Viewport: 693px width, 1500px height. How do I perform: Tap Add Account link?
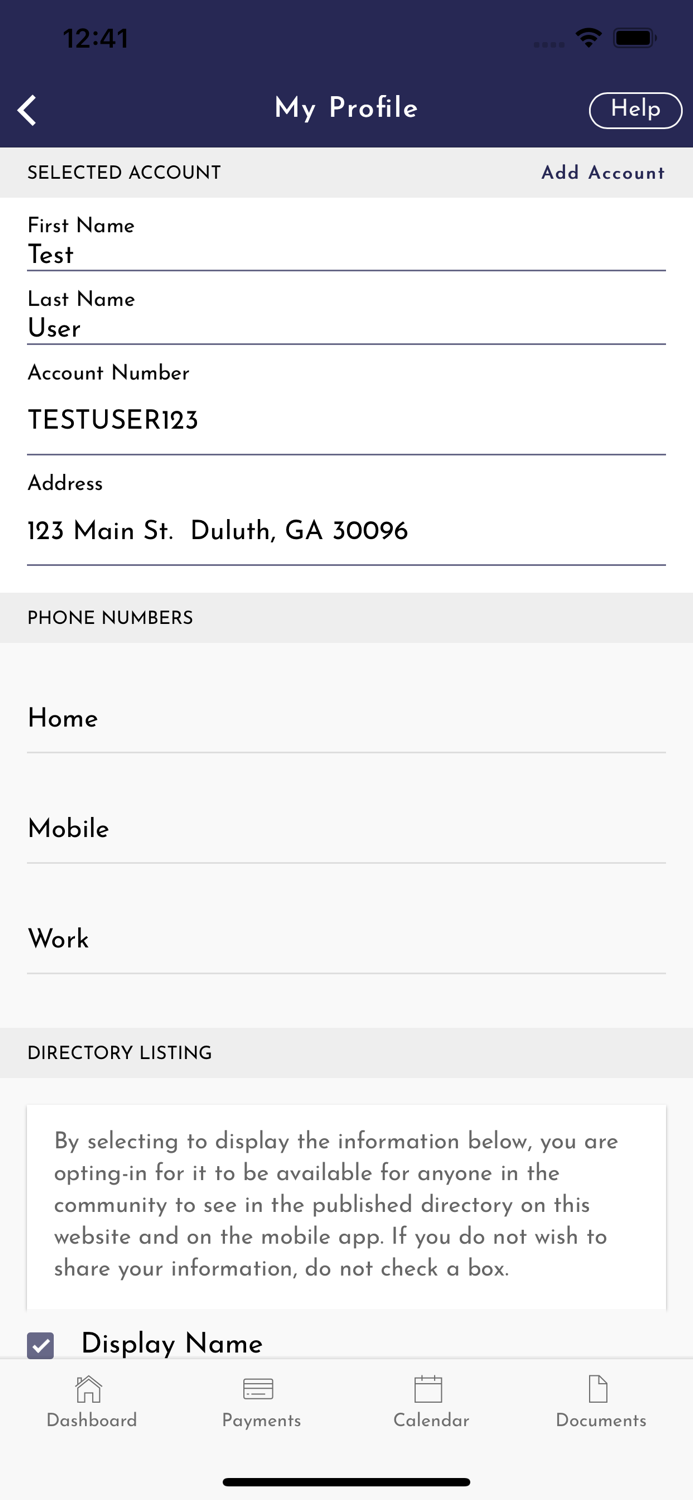pyautogui.click(x=603, y=173)
